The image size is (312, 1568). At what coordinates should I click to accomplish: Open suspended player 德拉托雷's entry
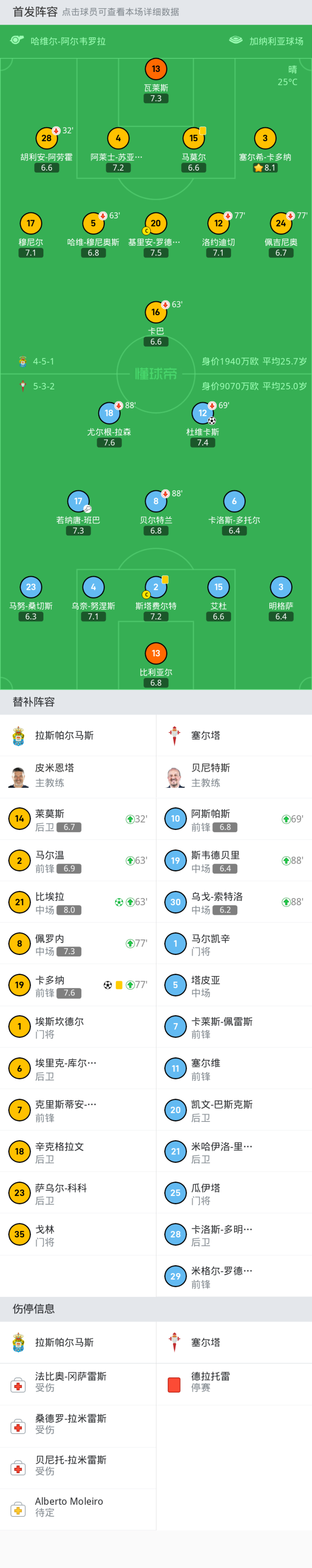[234, 1382]
